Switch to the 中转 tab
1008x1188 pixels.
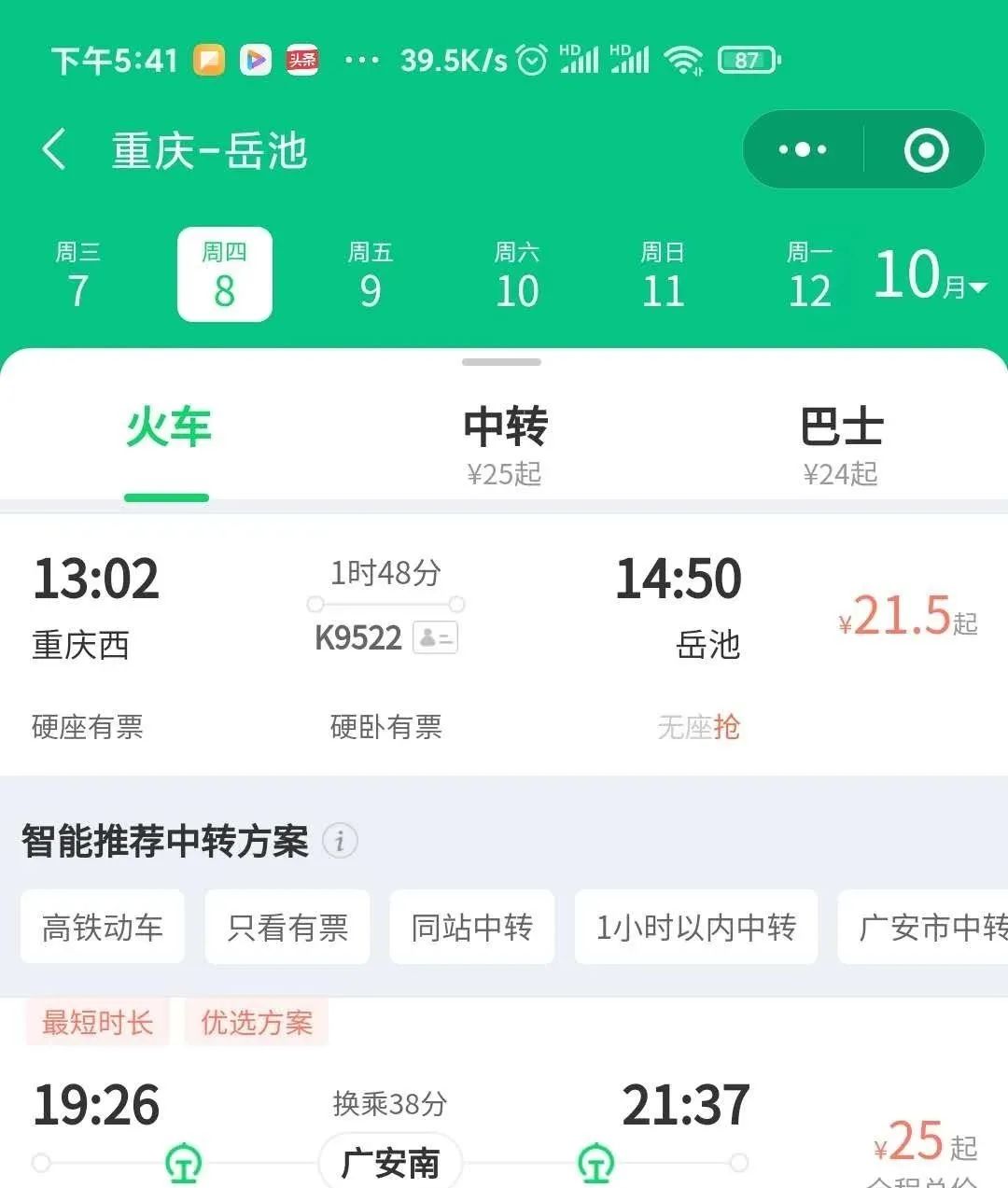504,445
